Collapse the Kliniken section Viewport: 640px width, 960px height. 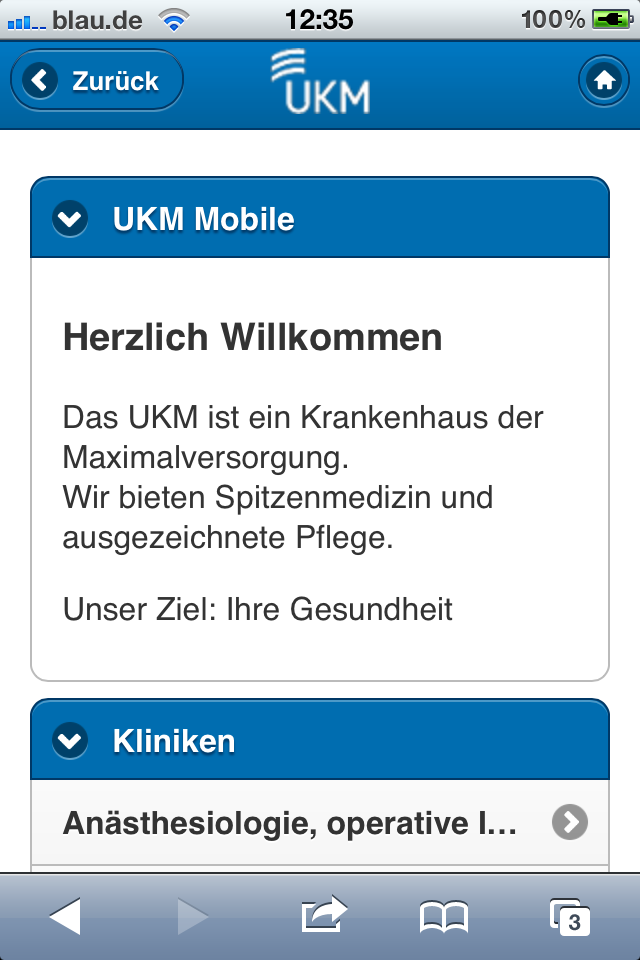pyautogui.click(x=71, y=741)
